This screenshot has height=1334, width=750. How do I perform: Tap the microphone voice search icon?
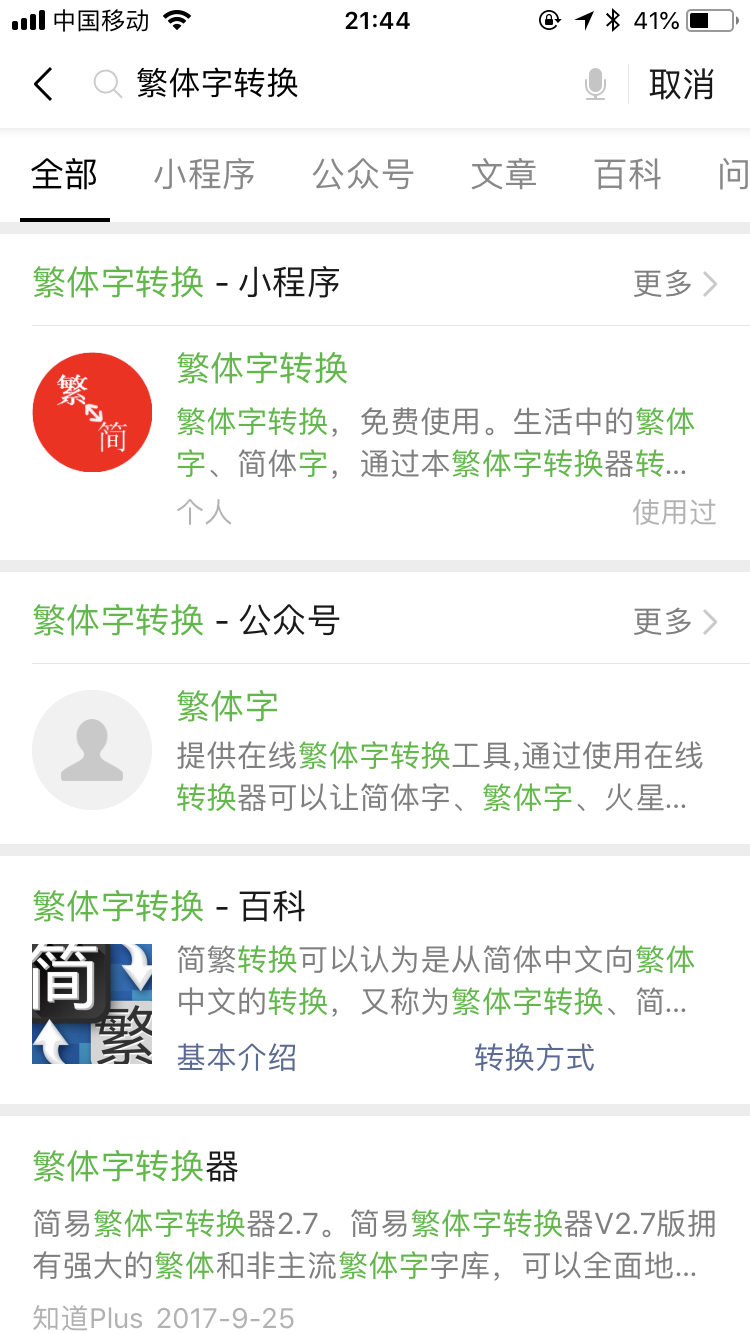point(596,84)
